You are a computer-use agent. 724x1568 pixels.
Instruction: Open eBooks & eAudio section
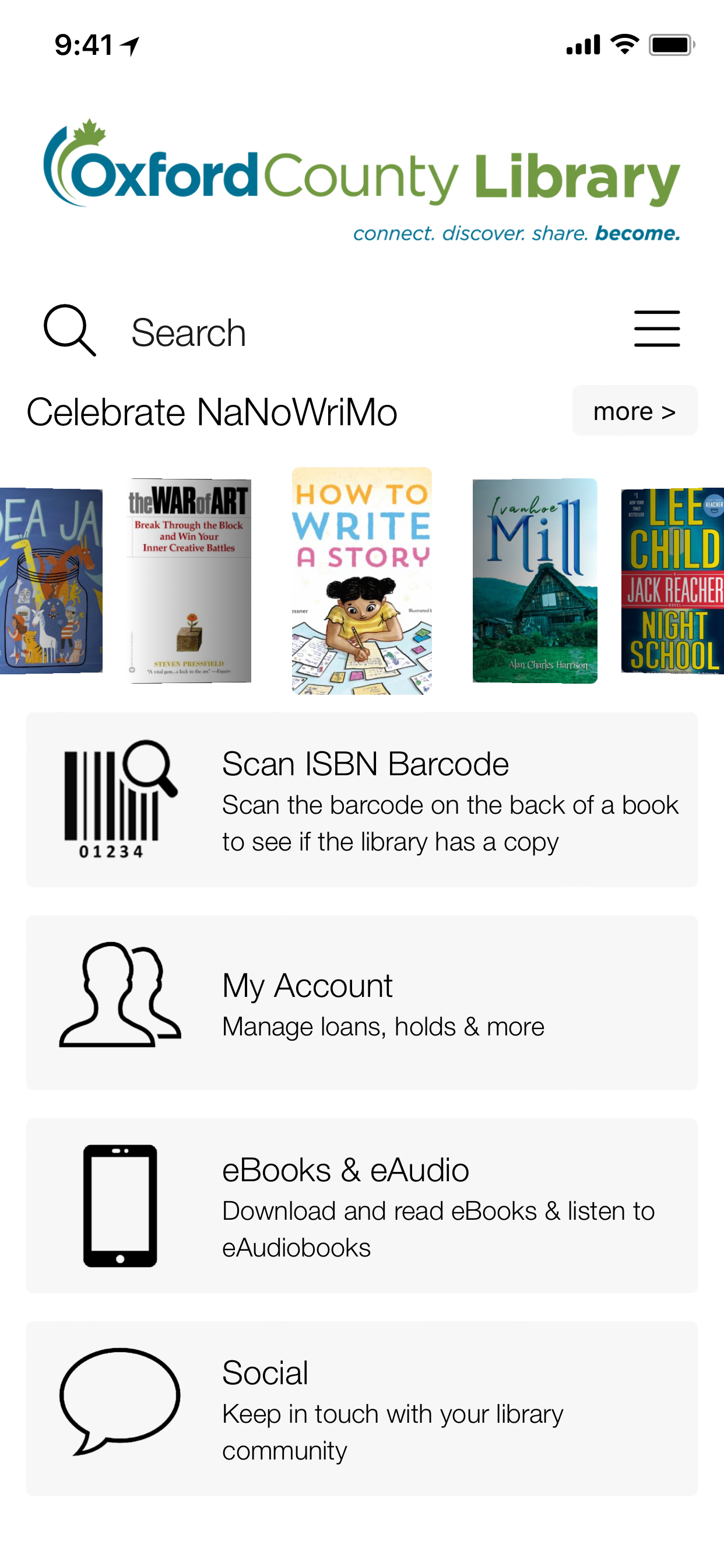tap(361, 1205)
